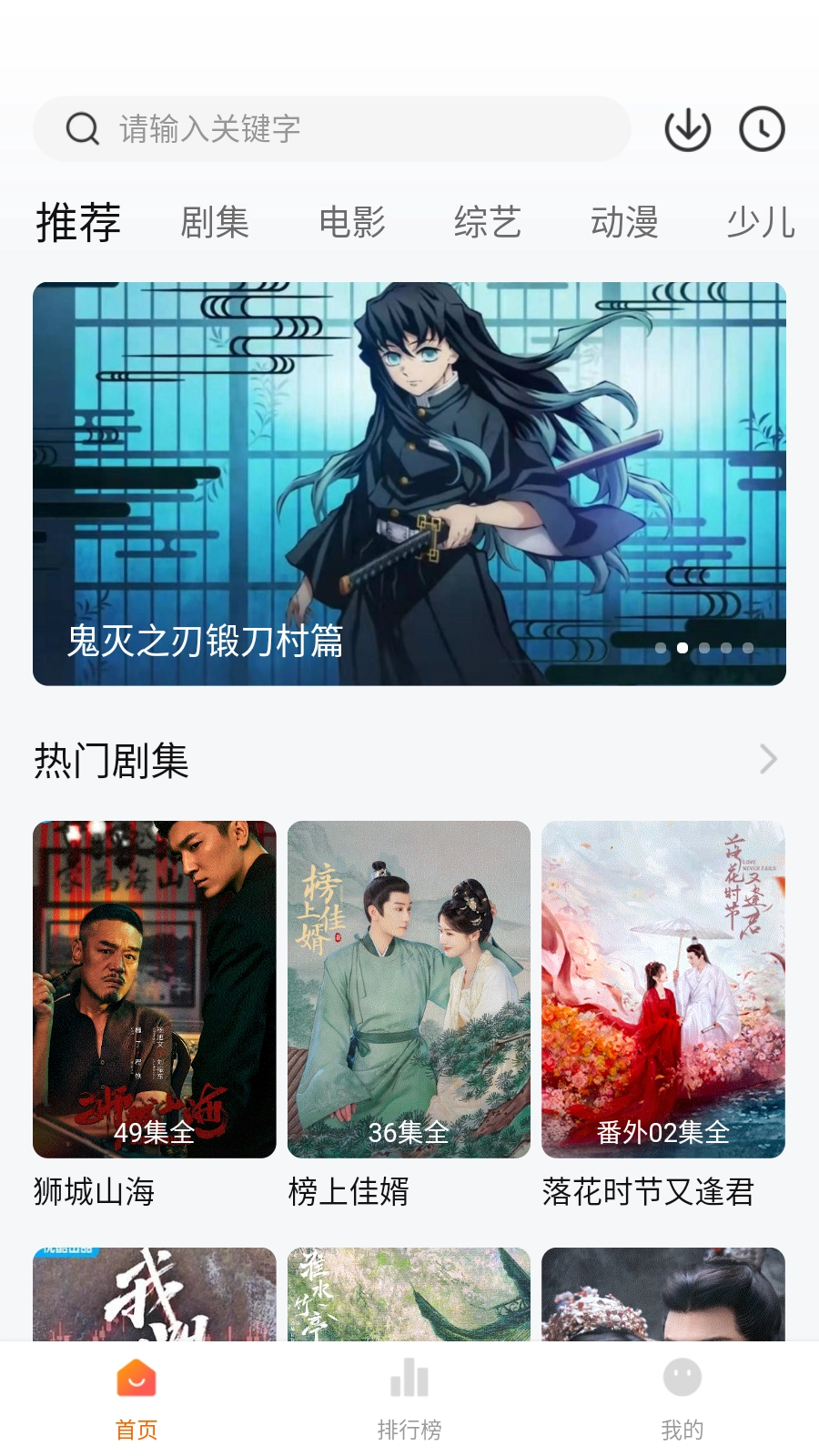Switch to the 少儿 tab

coord(761,222)
